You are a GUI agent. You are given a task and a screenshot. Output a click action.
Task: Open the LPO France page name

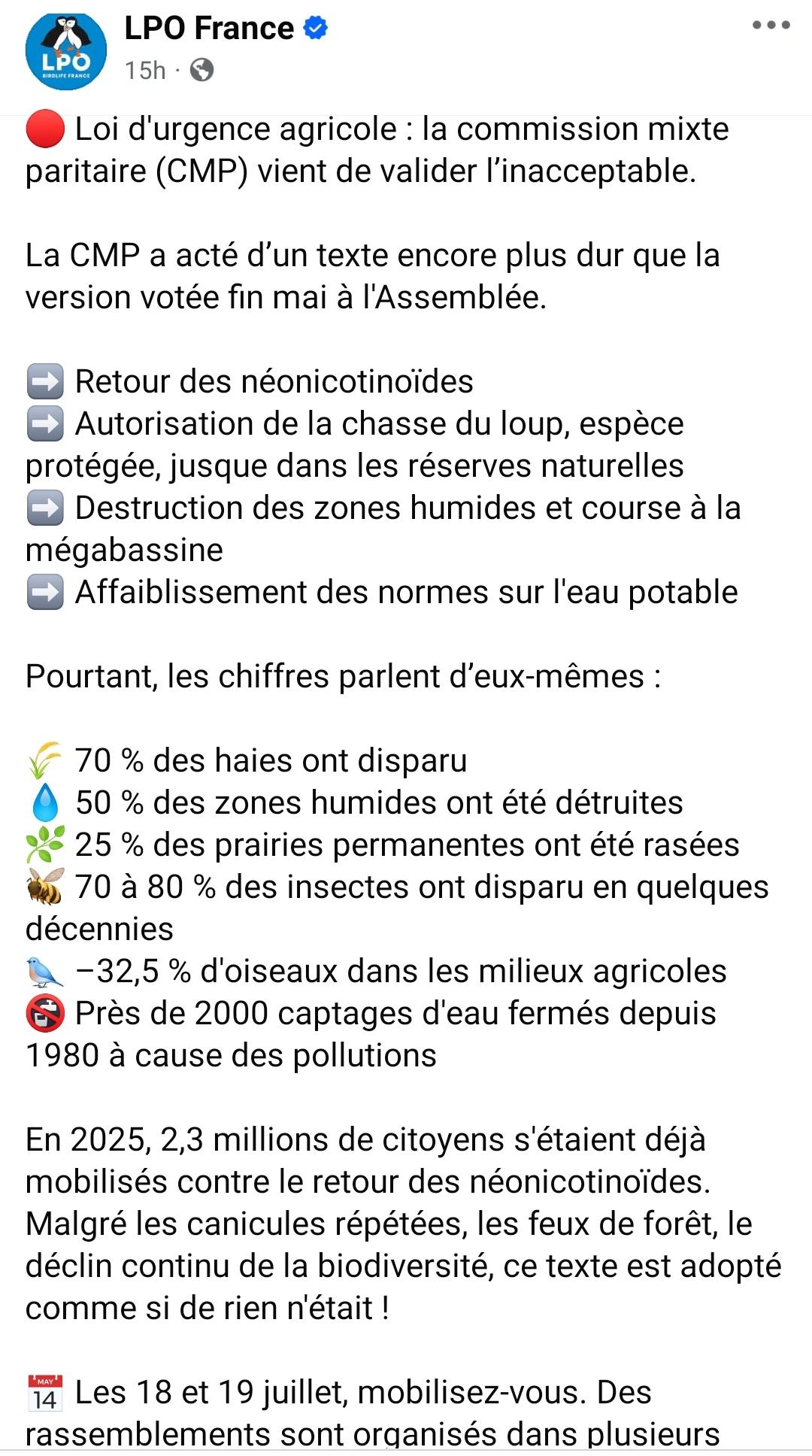tap(209, 29)
